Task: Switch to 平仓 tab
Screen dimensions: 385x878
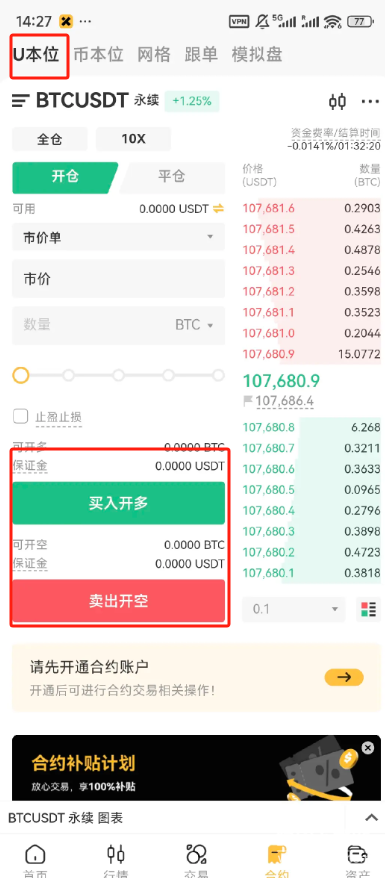Action: point(172,176)
